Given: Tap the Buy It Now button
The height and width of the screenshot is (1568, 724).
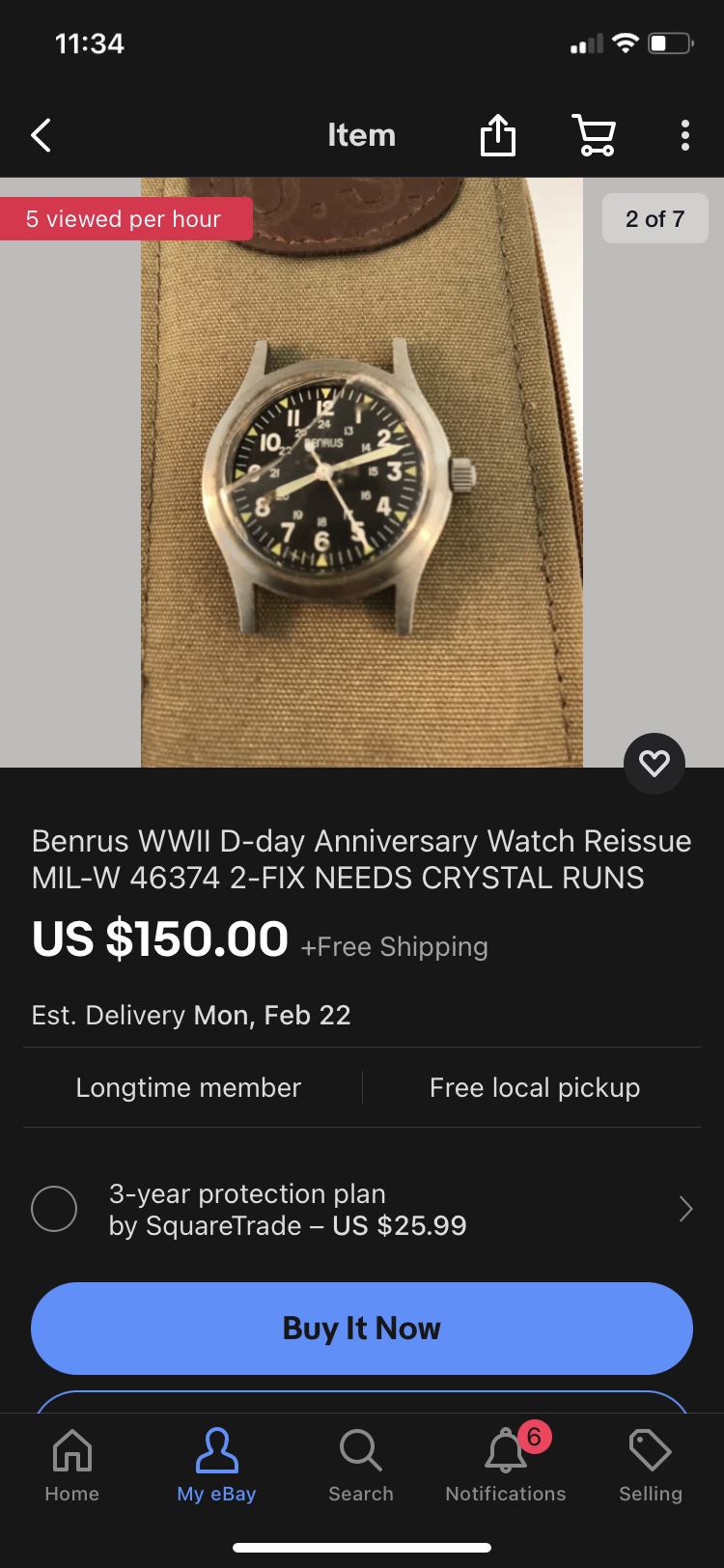Looking at the screenshot, I should (x=362, y=1329).
